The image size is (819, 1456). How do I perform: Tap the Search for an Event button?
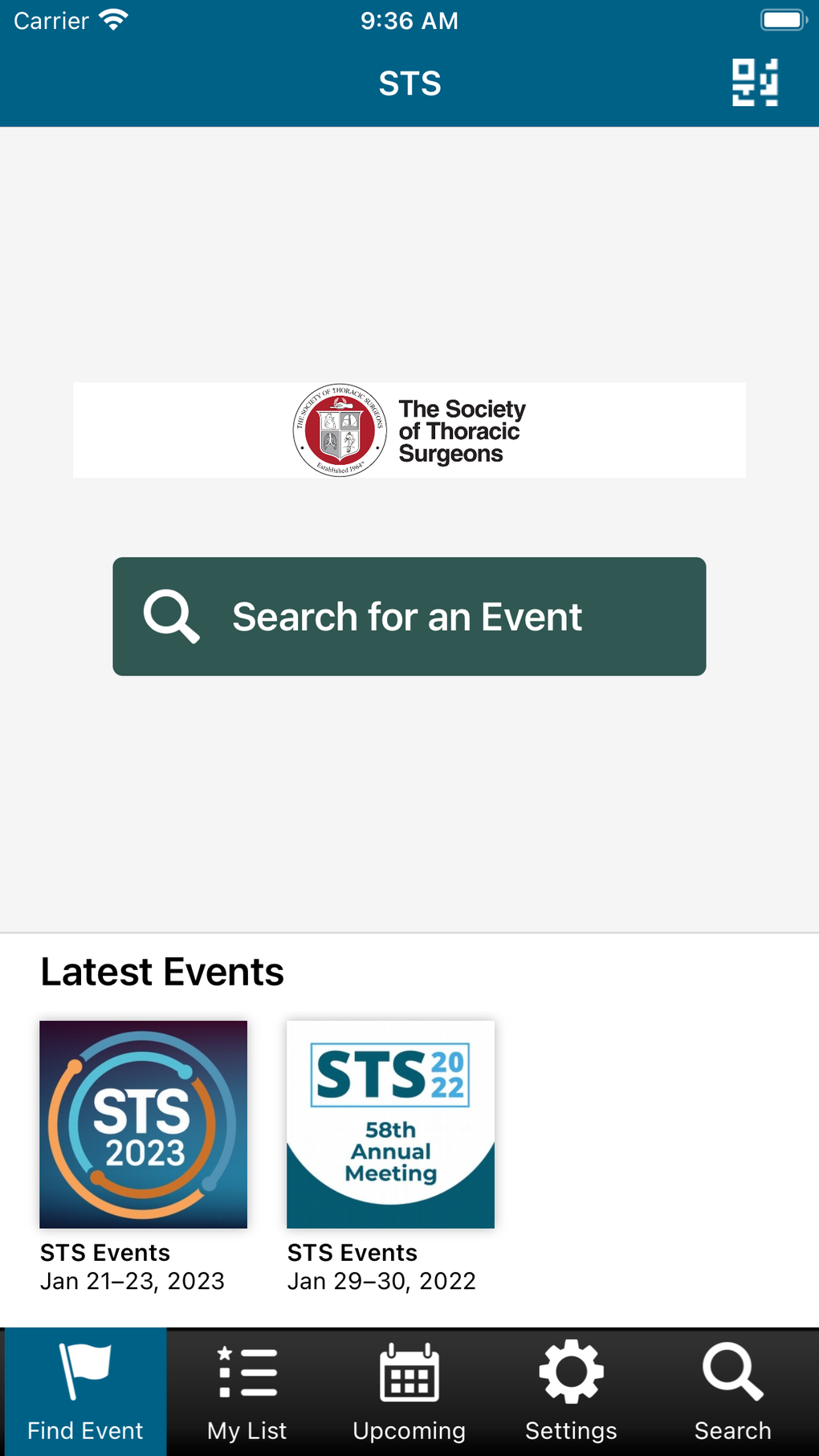click(409, 616)
